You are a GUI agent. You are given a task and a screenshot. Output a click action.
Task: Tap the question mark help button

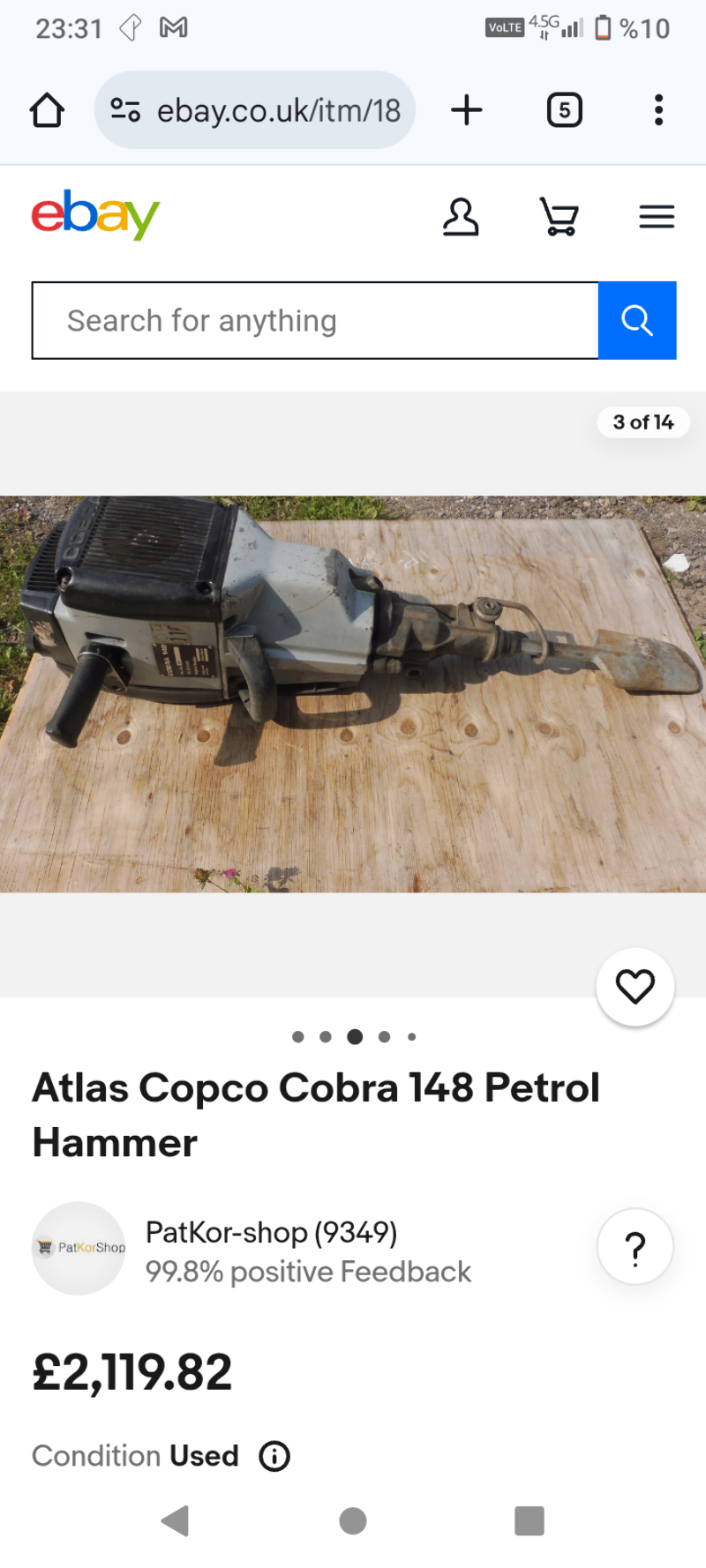635,1248
